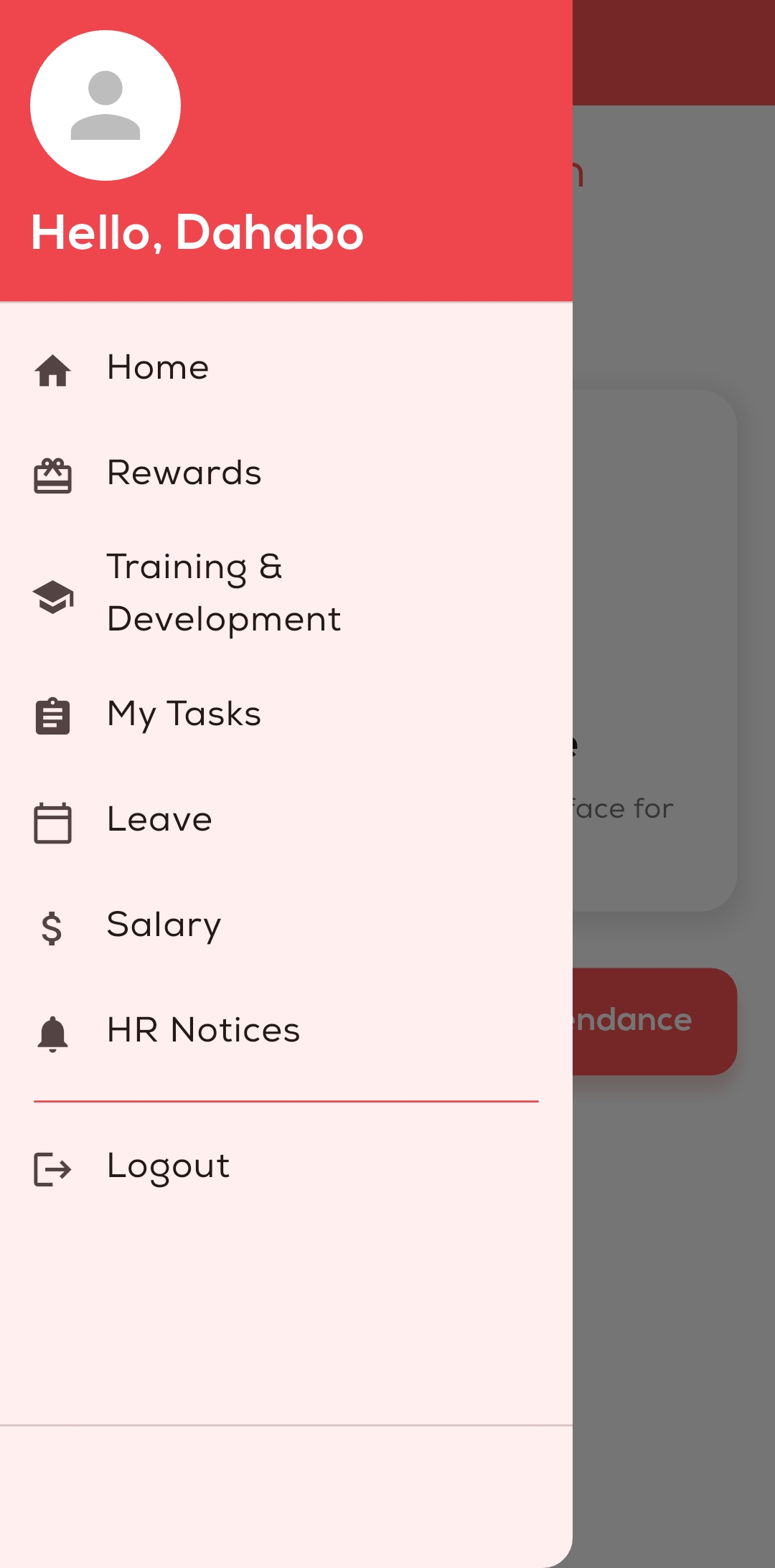Open the Rewards section
The height and width of the screenshot is (1568, 775).
pos(184,474)
